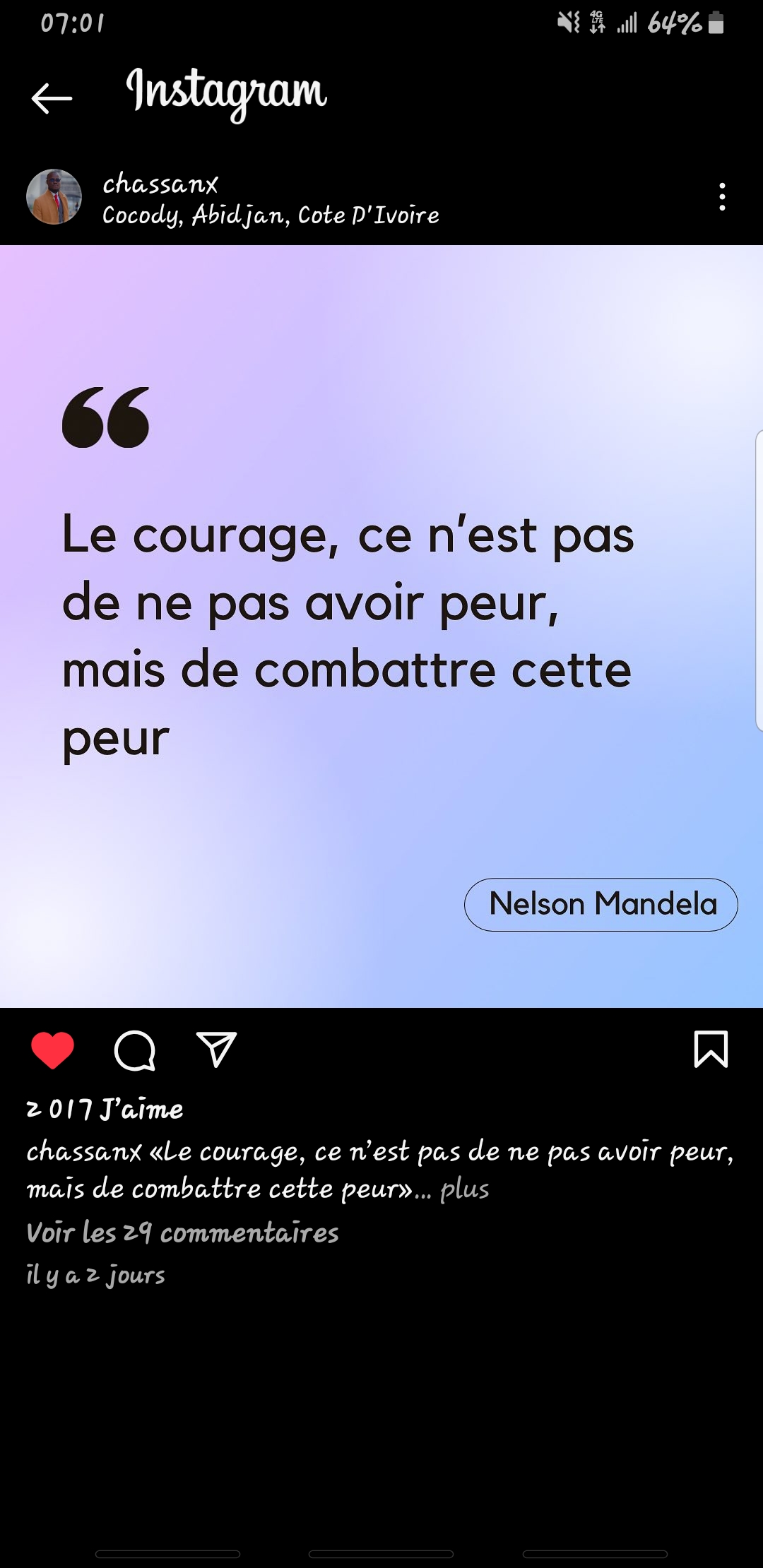Open the three-dot post options menu
The width and height of the screenshot is (763, 1568).
coord(721,197)
